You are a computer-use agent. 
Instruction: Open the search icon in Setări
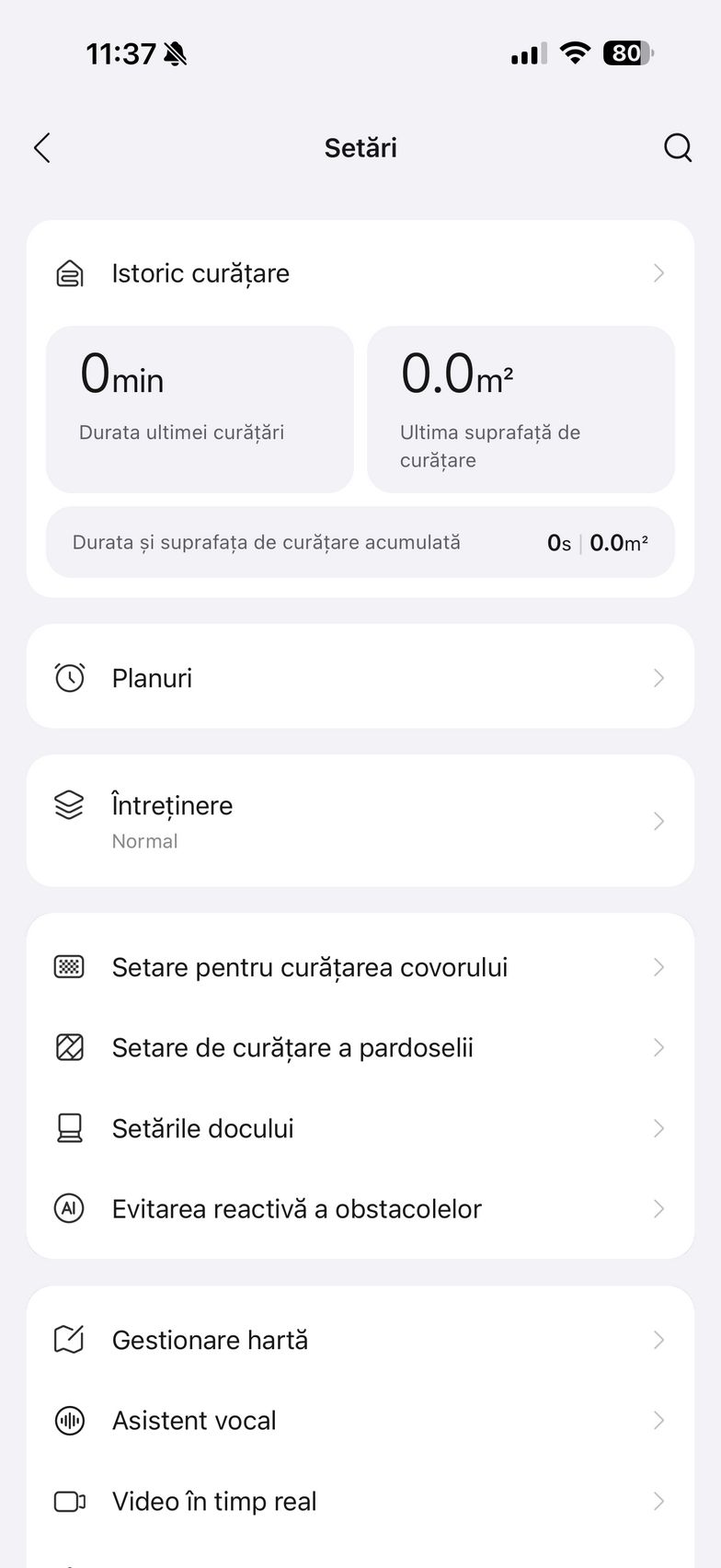click(678, 148)
